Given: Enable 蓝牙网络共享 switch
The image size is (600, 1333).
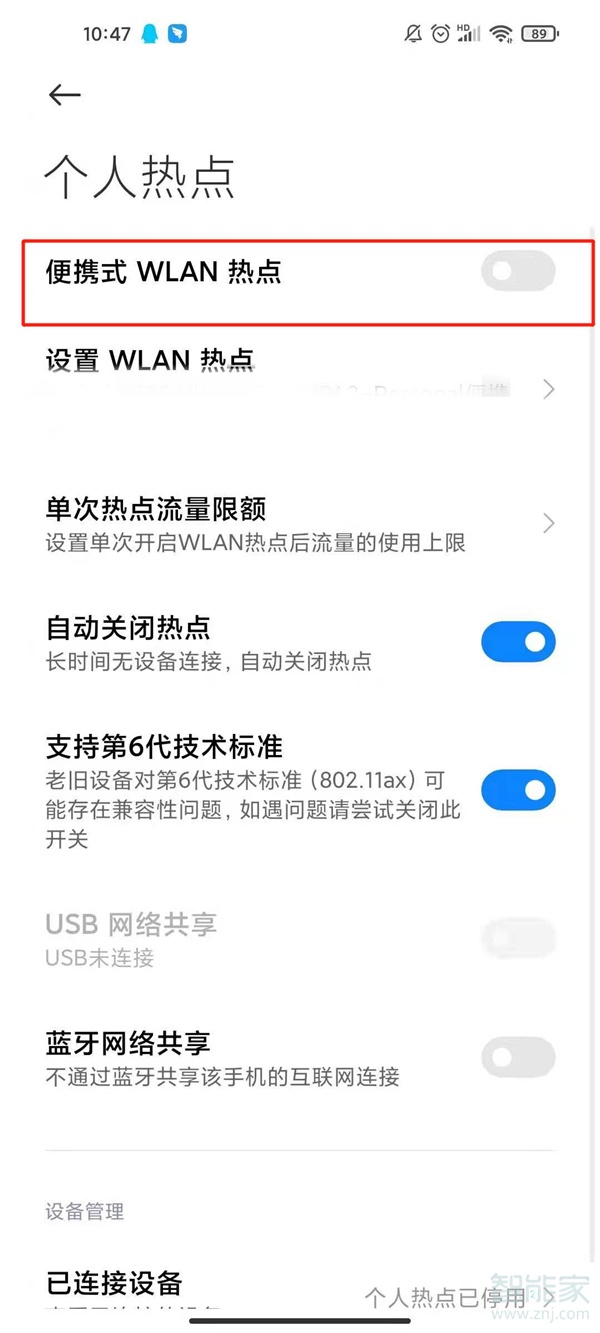Looking at the screenshot, I should coord(517,1058).
